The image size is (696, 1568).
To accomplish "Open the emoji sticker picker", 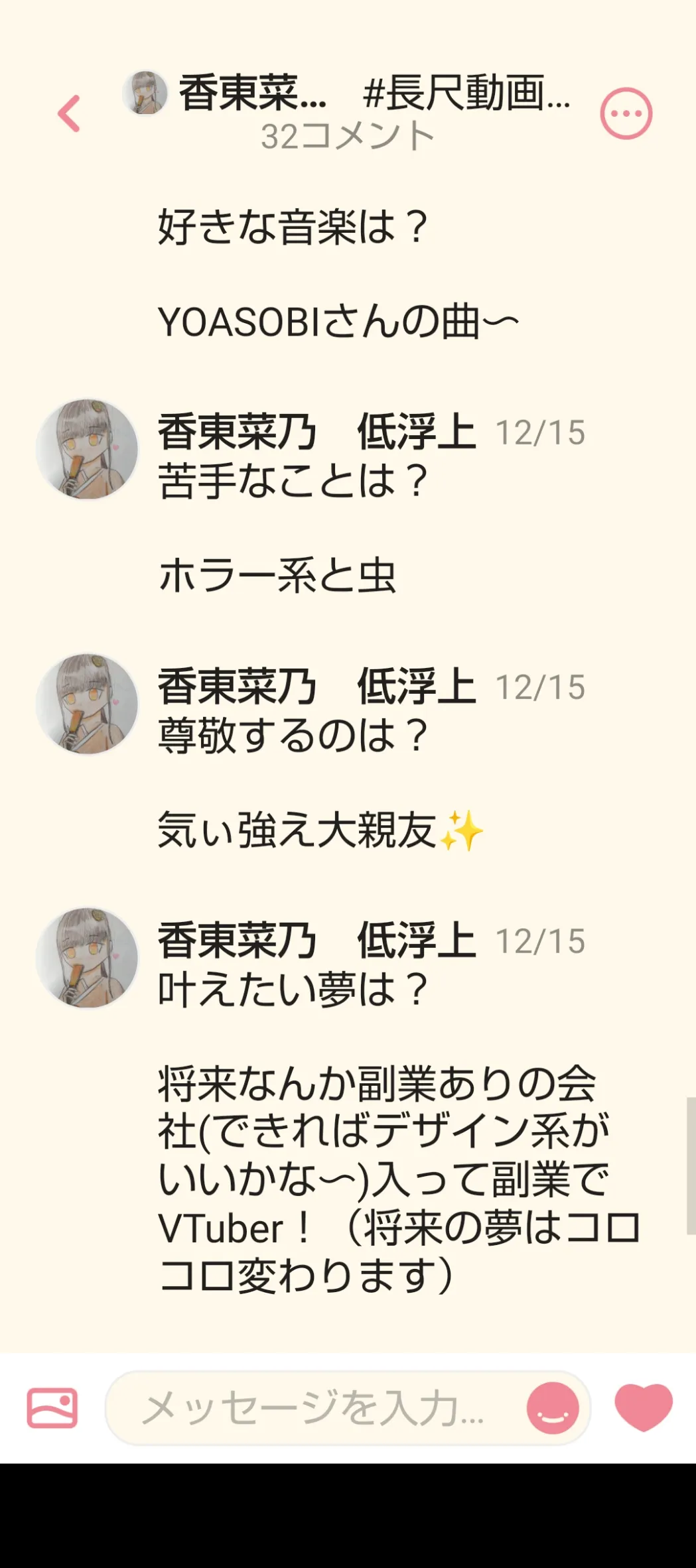I will pyautogui.click(x=552, y=1408).
